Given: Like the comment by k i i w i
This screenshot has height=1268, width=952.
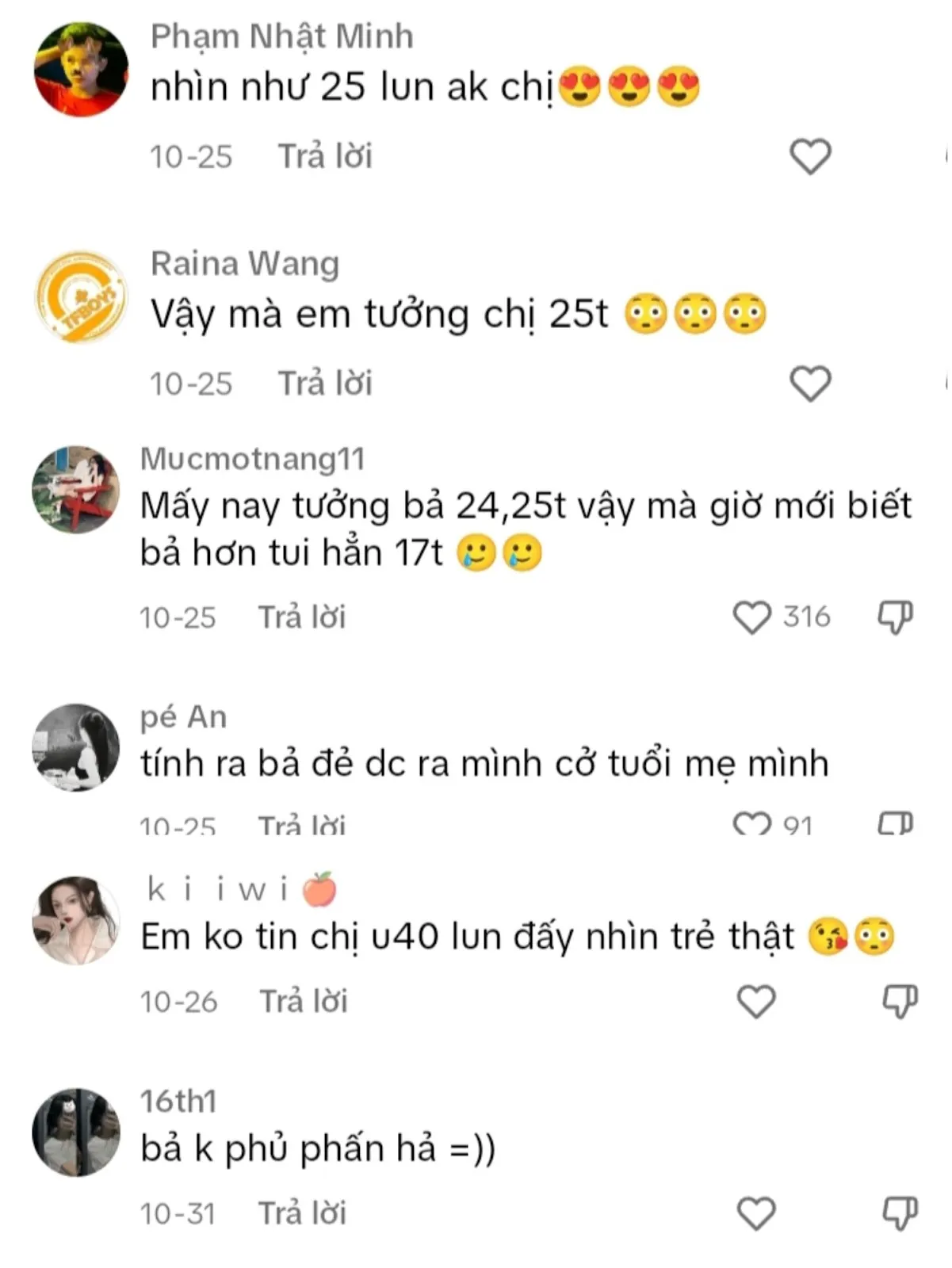Looking at the screenshot, I should (756, 1002).
